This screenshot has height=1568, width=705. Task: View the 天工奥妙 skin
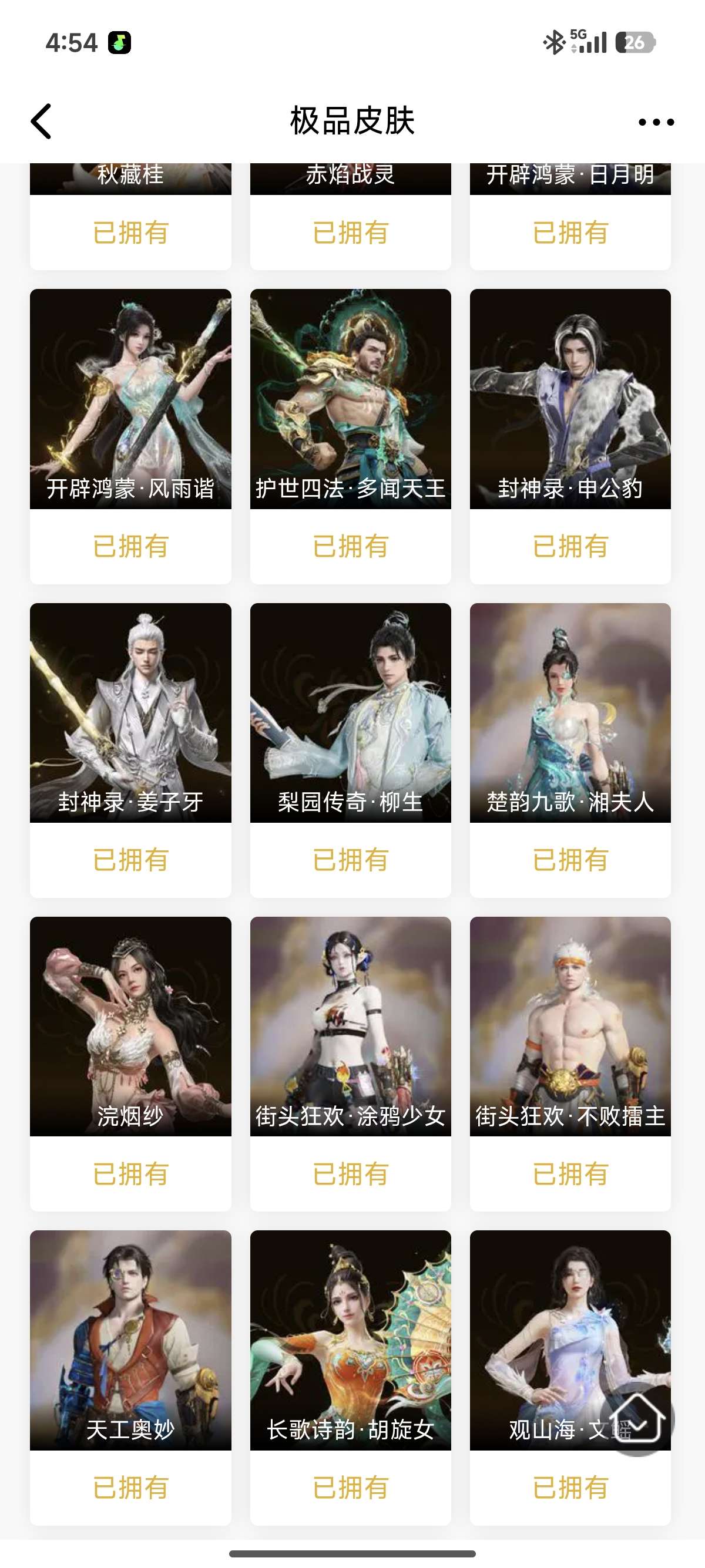tap(130, 1340)
